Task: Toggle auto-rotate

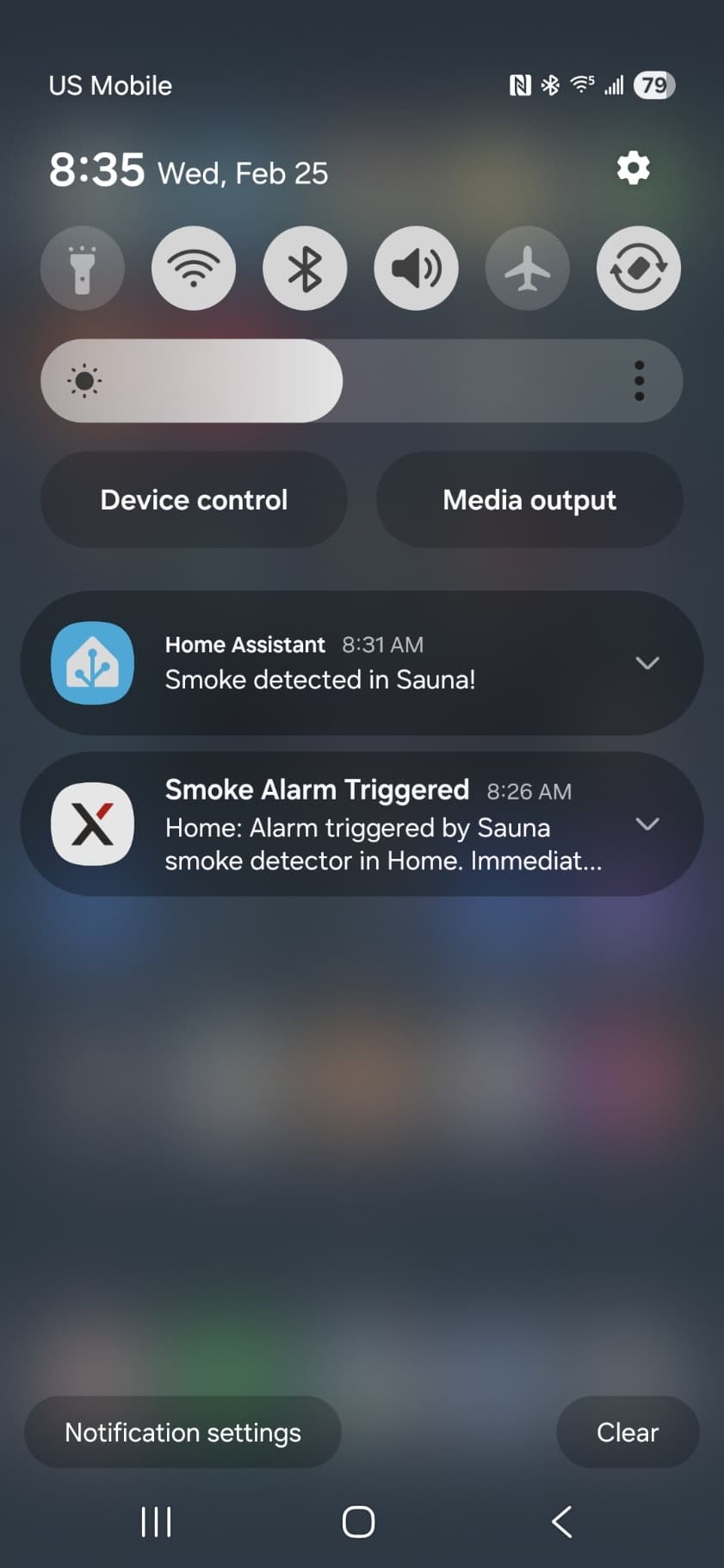Action: click(638, 269)
